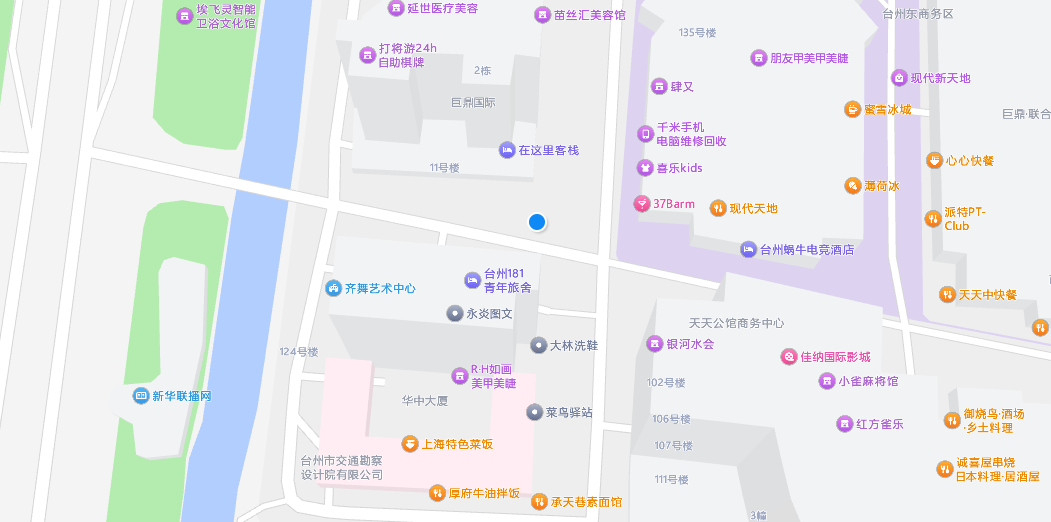Tap the 37Barm bar marker
This screenshot has height=522, width=1051.
(641, 204)
